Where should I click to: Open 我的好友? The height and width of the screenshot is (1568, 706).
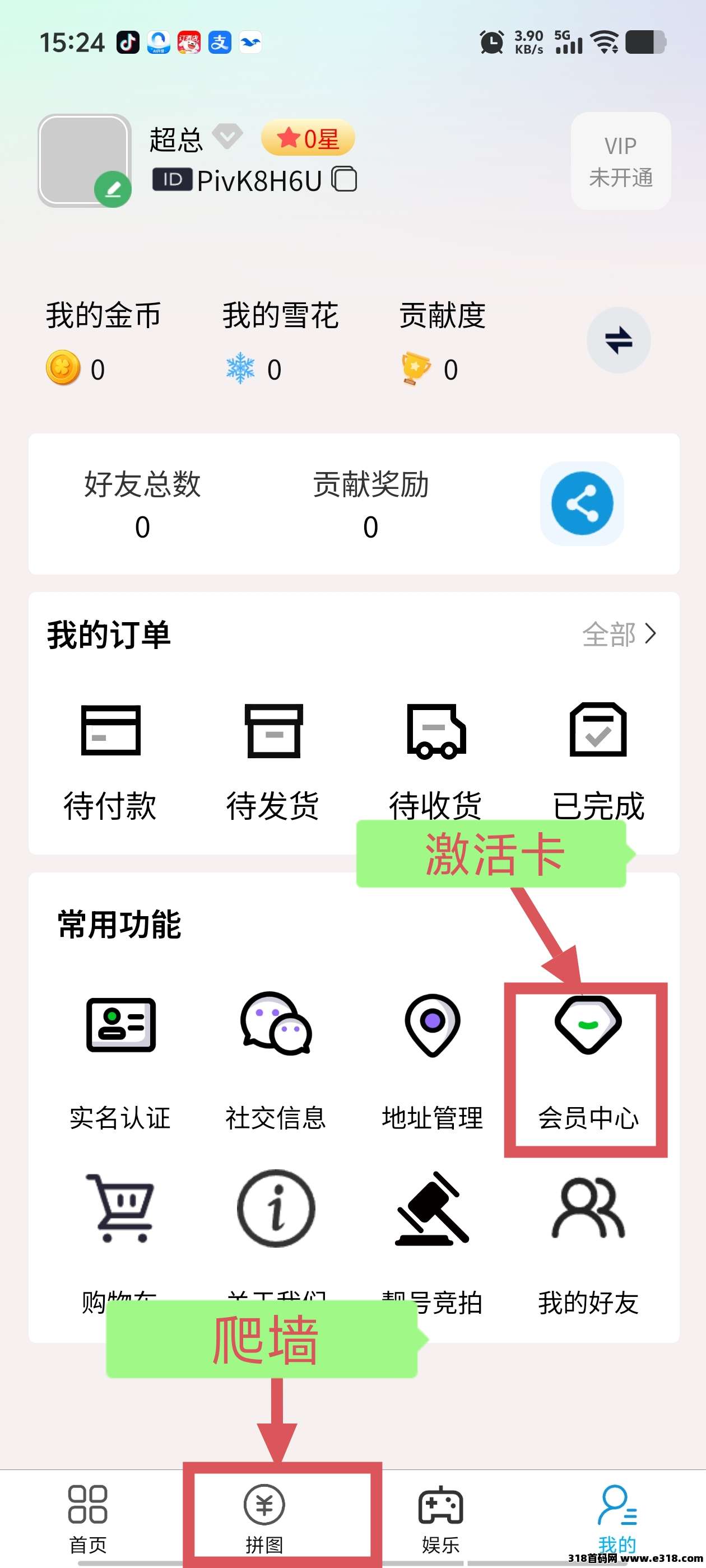pos(587,1242)
